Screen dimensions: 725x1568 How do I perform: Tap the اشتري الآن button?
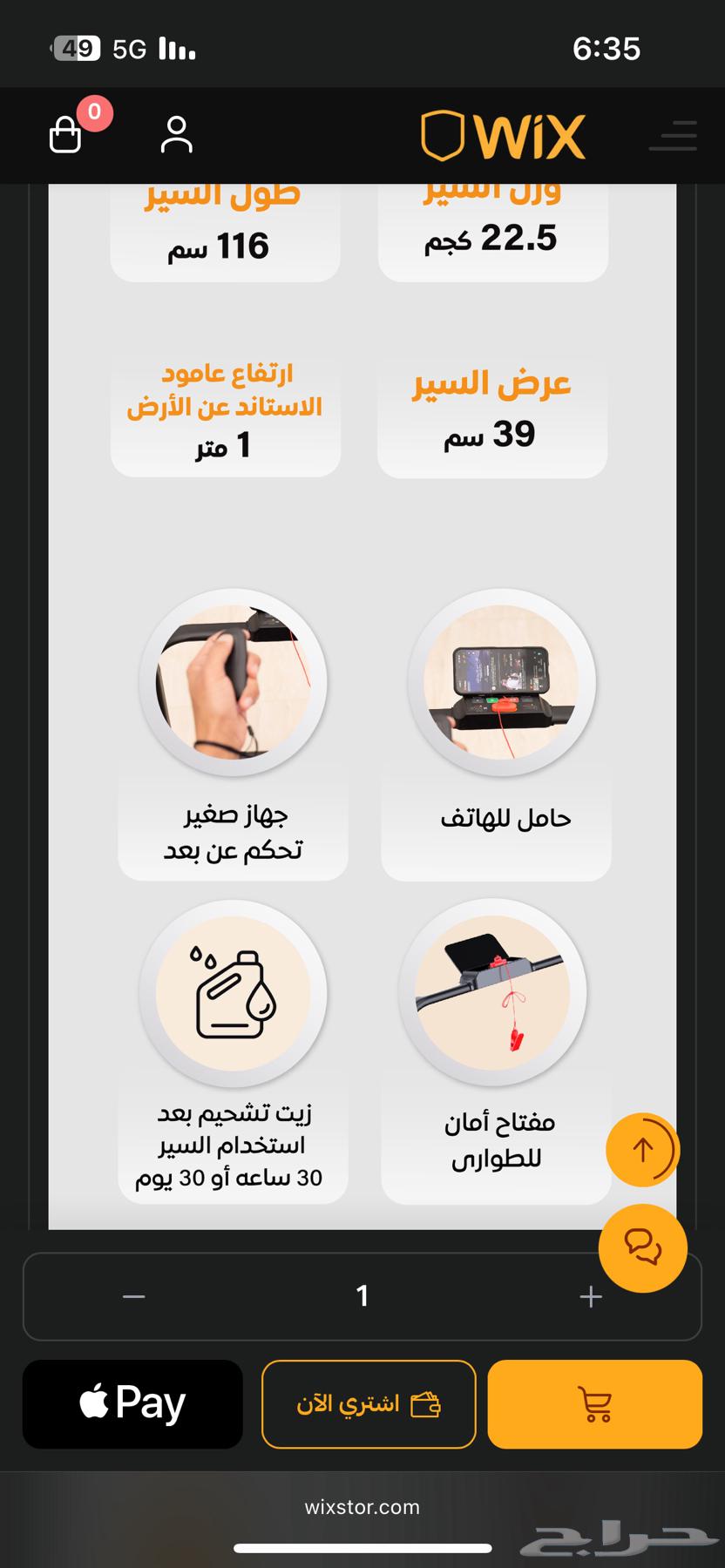[369, 1404]
